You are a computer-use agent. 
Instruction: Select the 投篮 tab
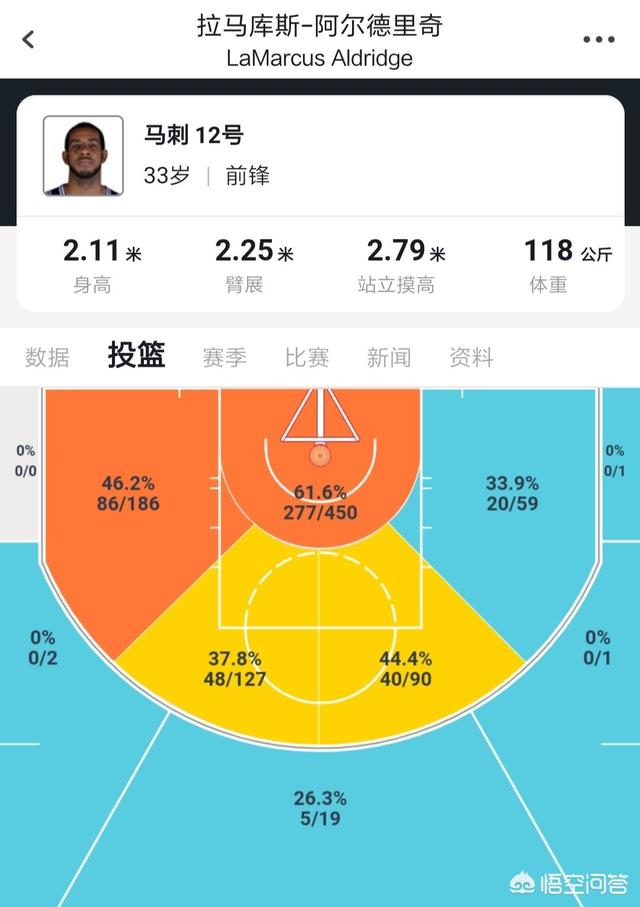137,355
